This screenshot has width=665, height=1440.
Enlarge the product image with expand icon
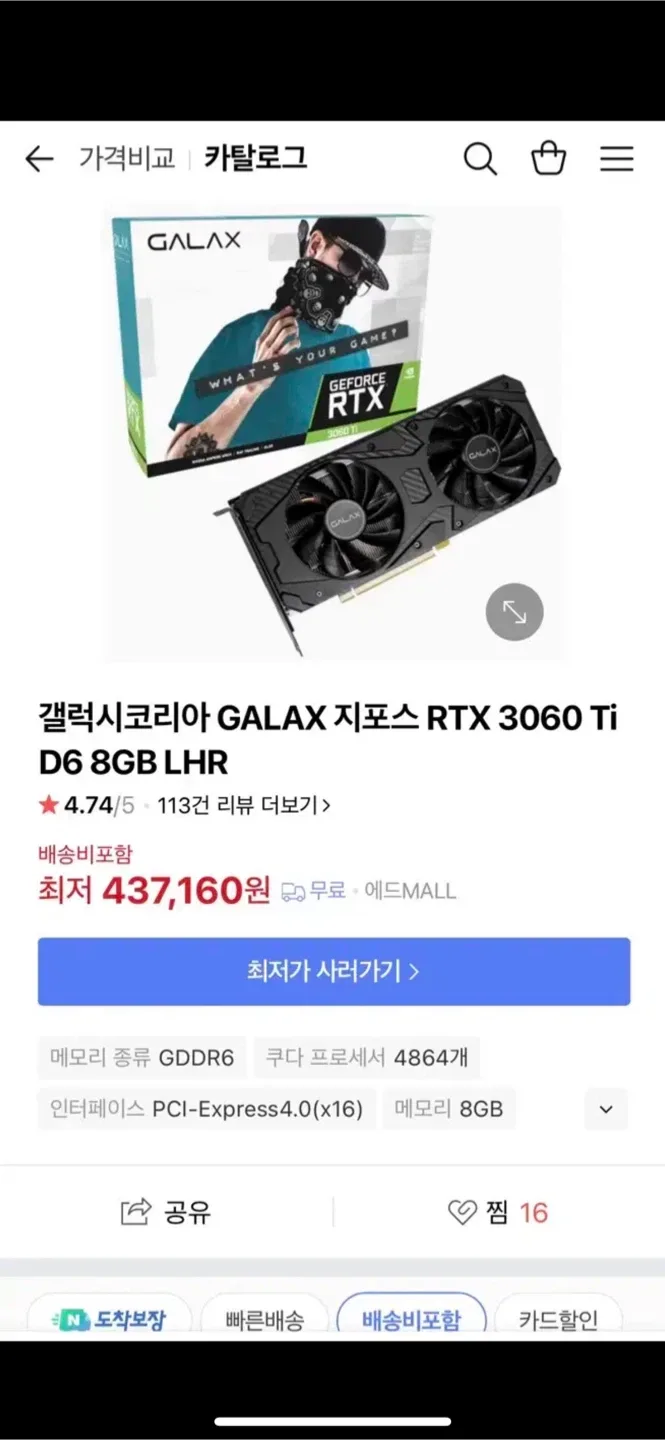point(514,611)
